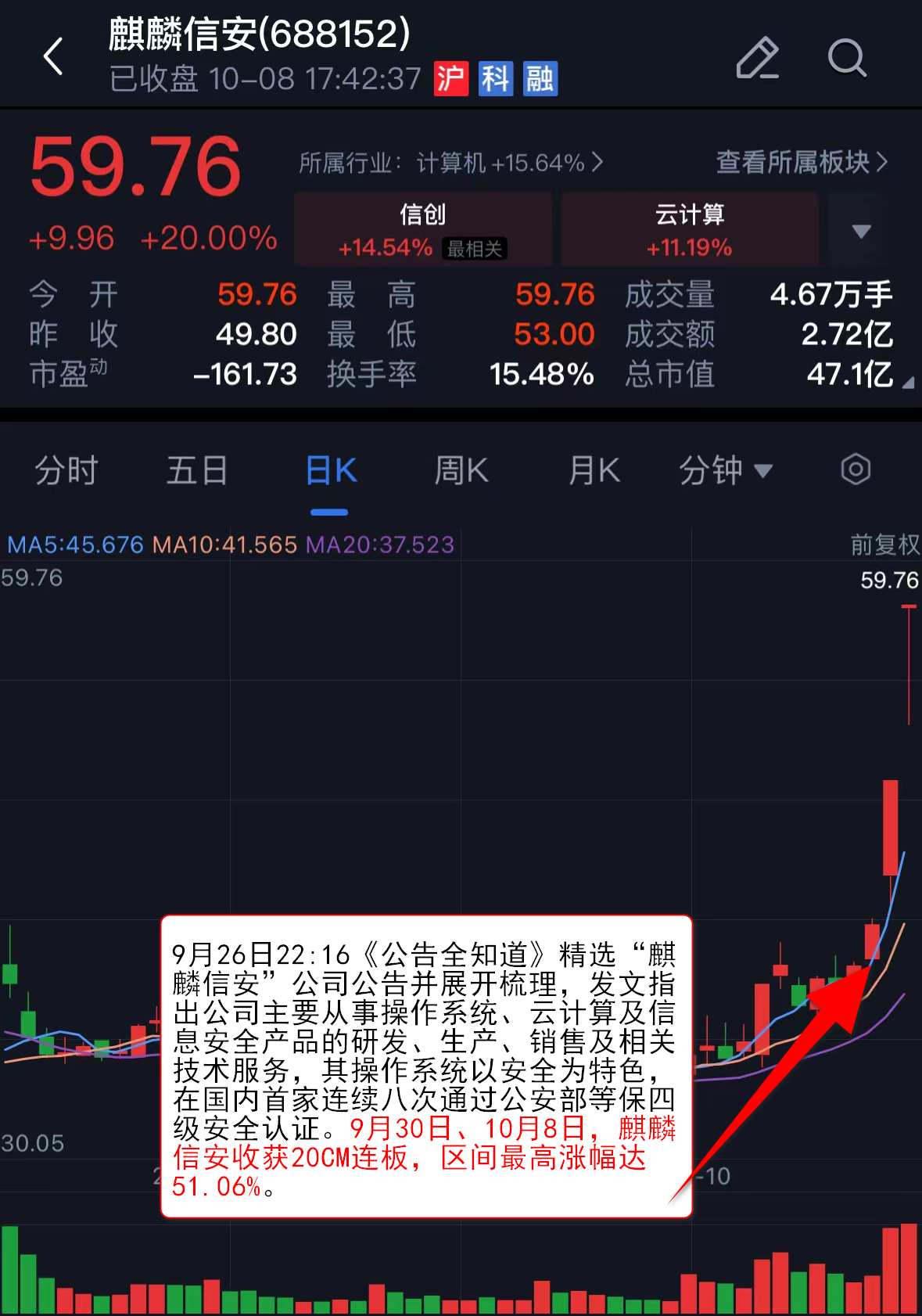Open chart settings hexagon icon
Screen dimensions: 922x1316
click(x=856, y=470)
